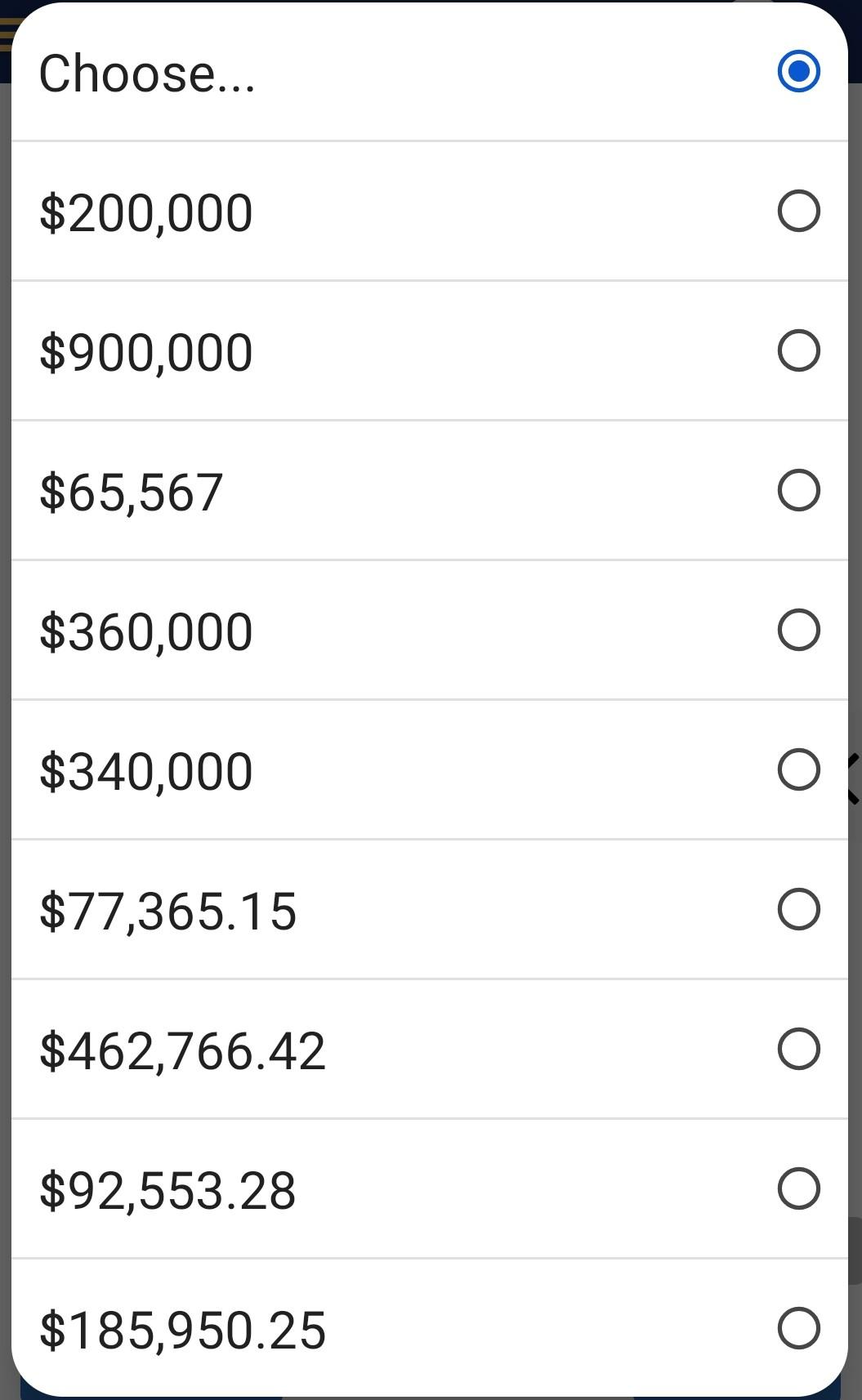Select $900,000 from the list
Viewport: 862px width, 1400px height.
429,351
